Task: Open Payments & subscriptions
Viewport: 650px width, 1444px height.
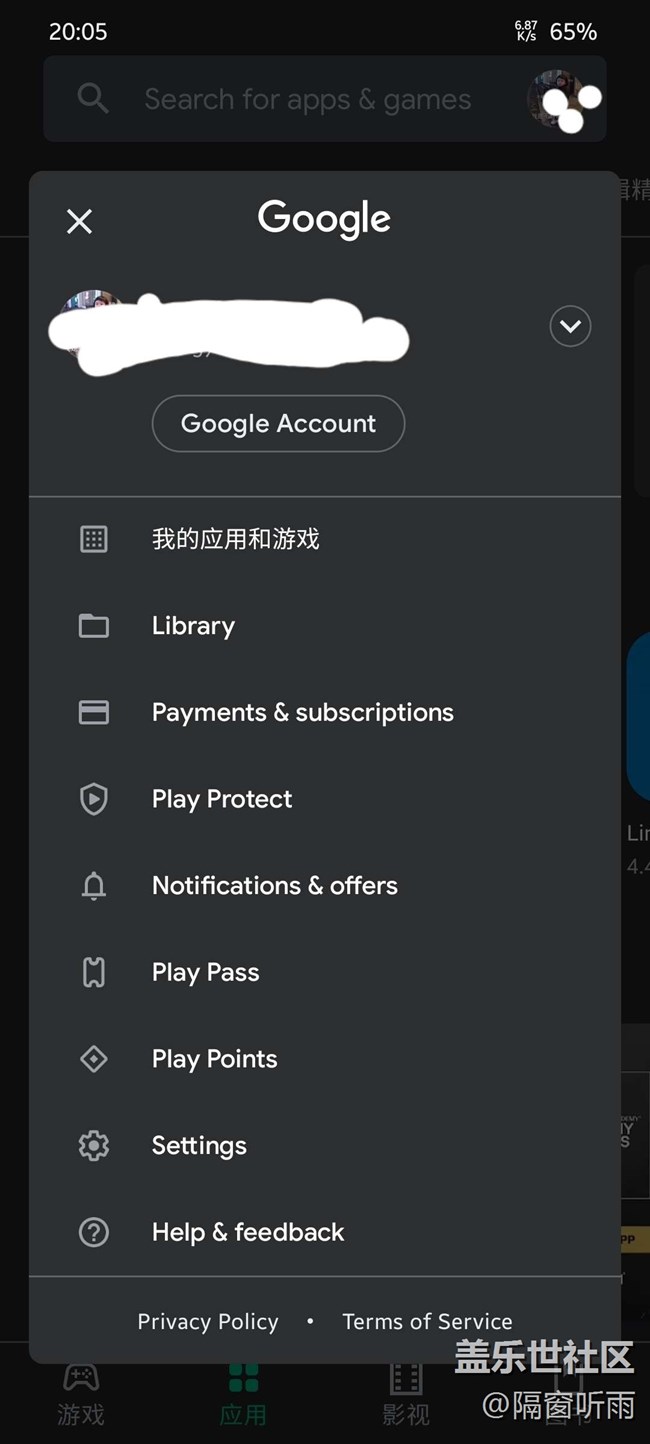Action: point(302,713)
